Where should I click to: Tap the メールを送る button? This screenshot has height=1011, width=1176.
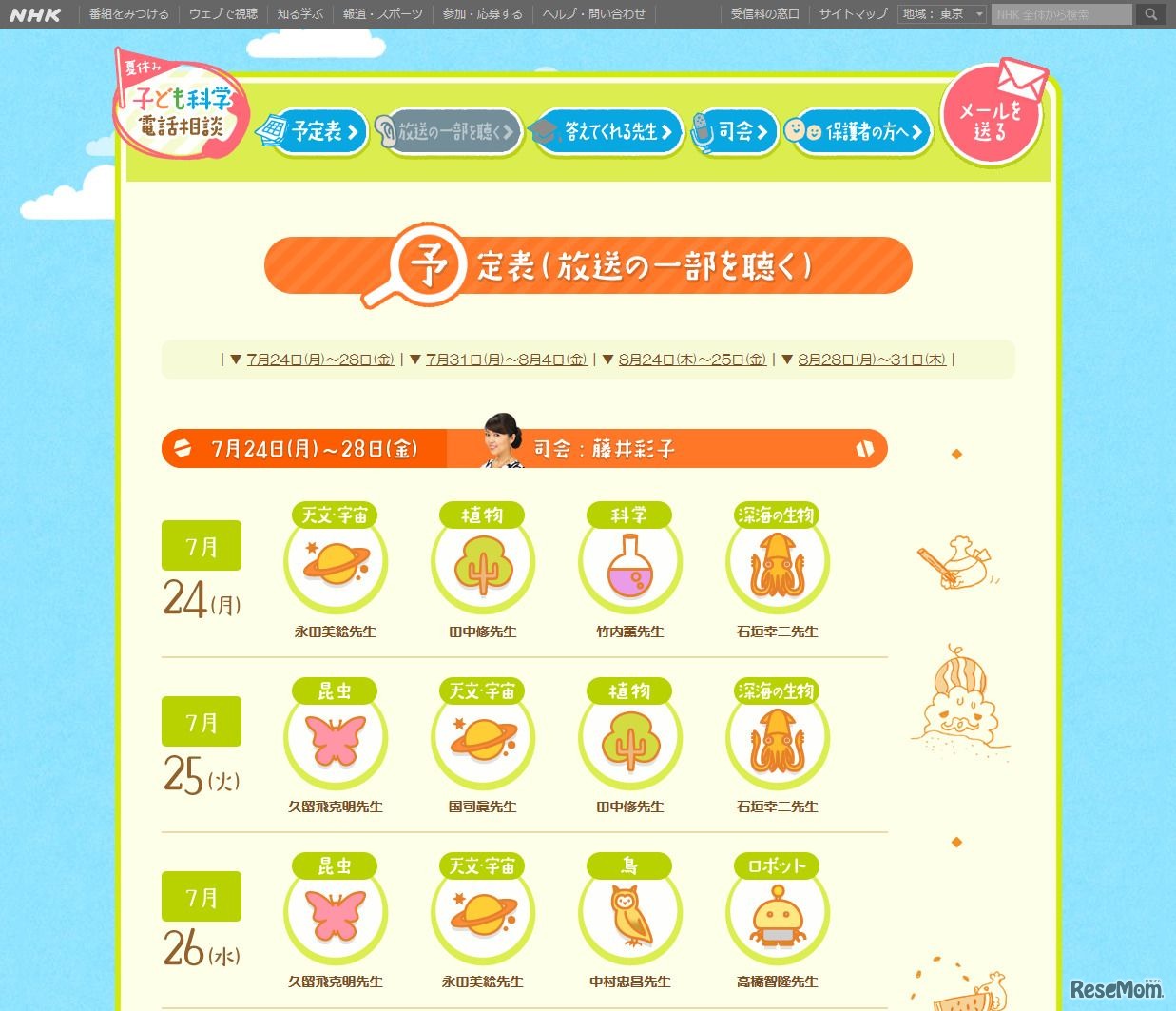click(x=991, y=118)
